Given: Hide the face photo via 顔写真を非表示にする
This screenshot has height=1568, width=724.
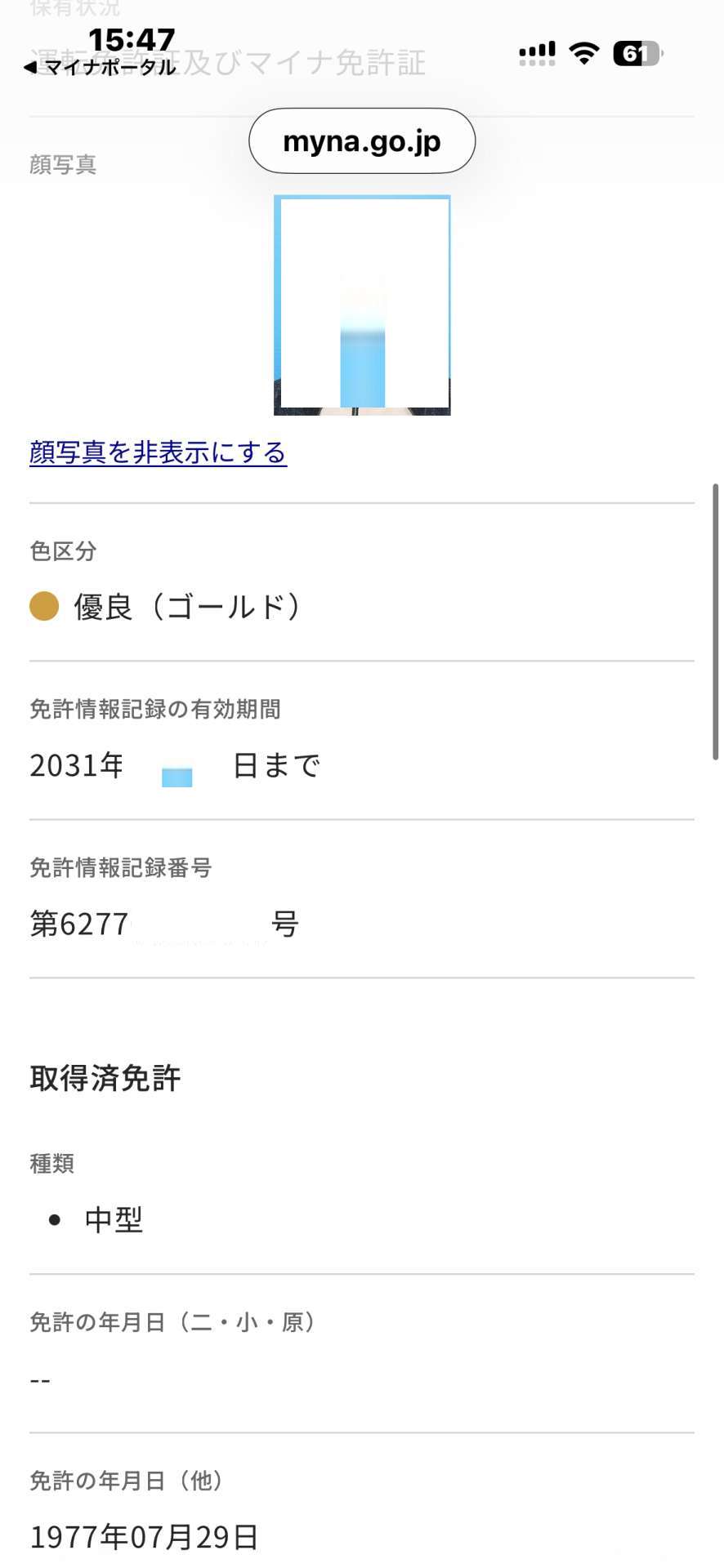Looking at the screenshot, I should (x=158, y=452).
